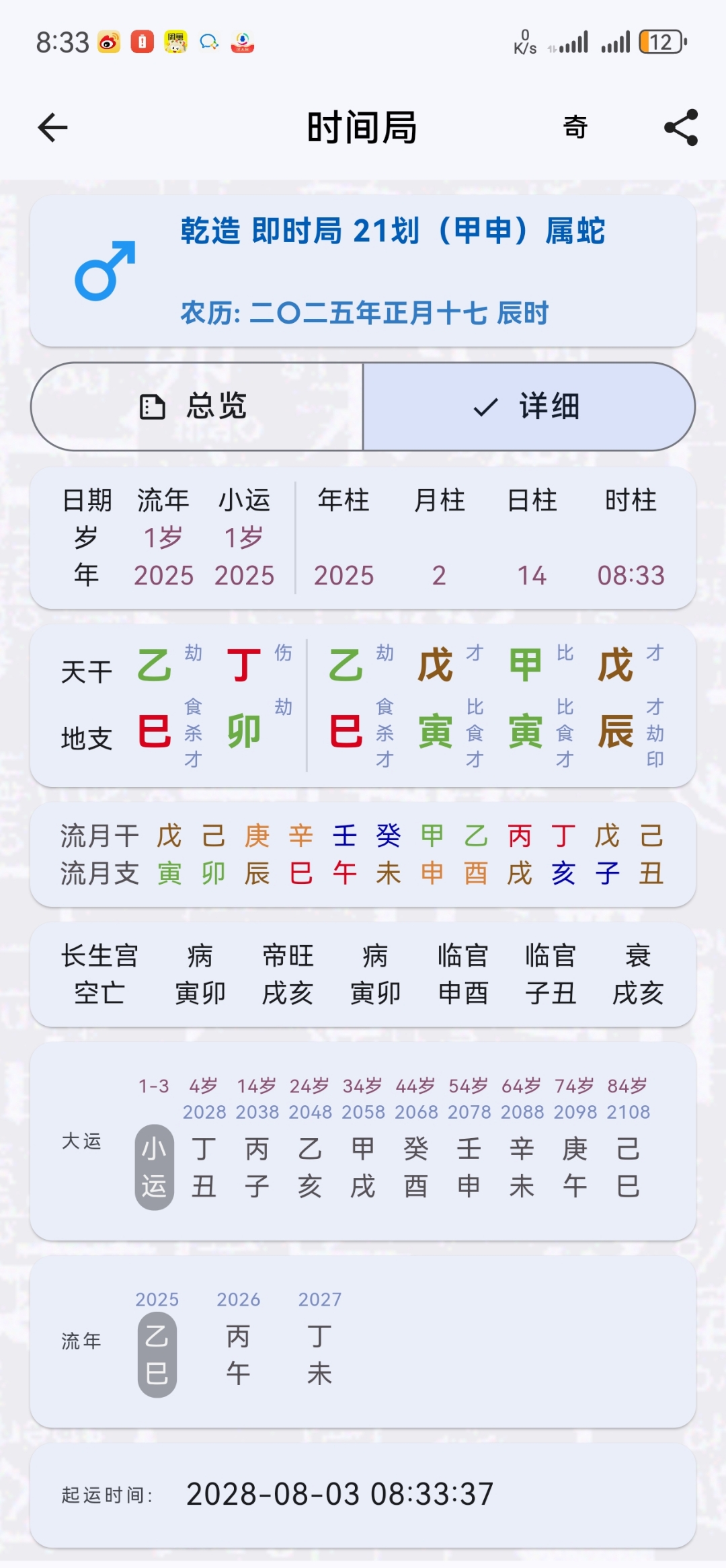The width and height of the screenshot is (726, 1568).
Task: Select the 2025 乙巳 流年
Action: click(157, 1354)
